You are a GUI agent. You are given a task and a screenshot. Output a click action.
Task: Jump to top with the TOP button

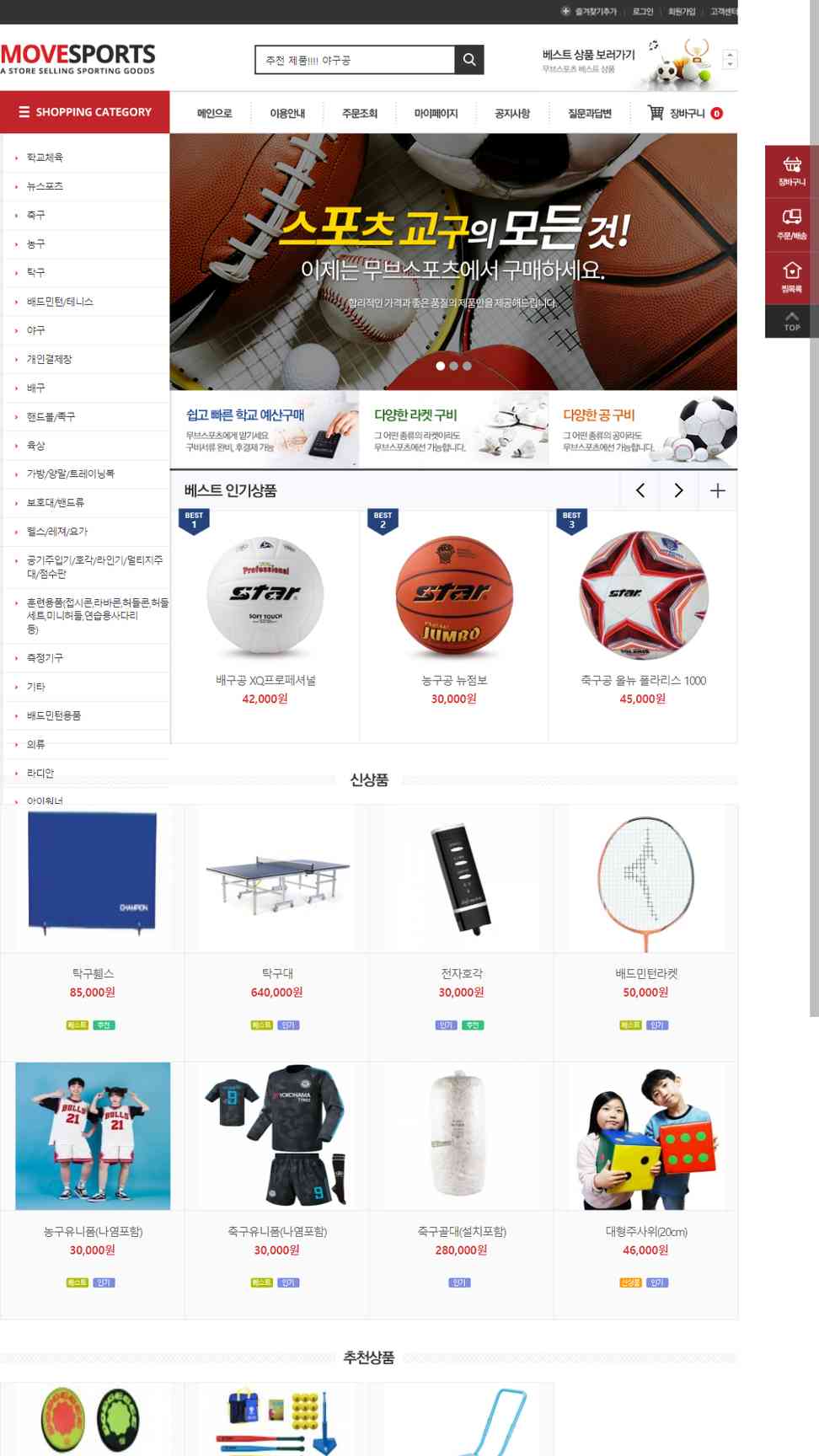792,321
